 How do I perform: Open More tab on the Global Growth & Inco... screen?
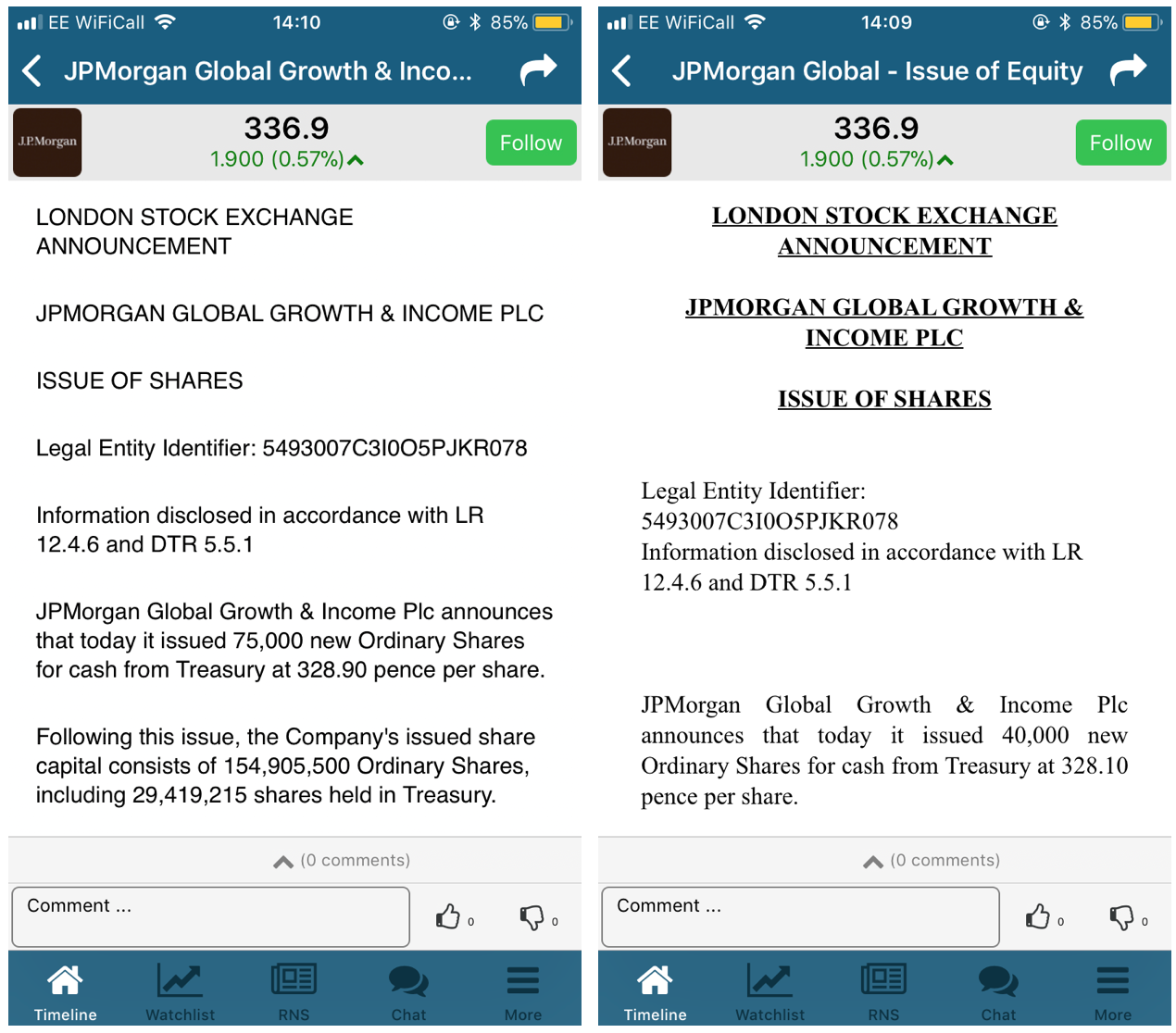coord(522,992)
